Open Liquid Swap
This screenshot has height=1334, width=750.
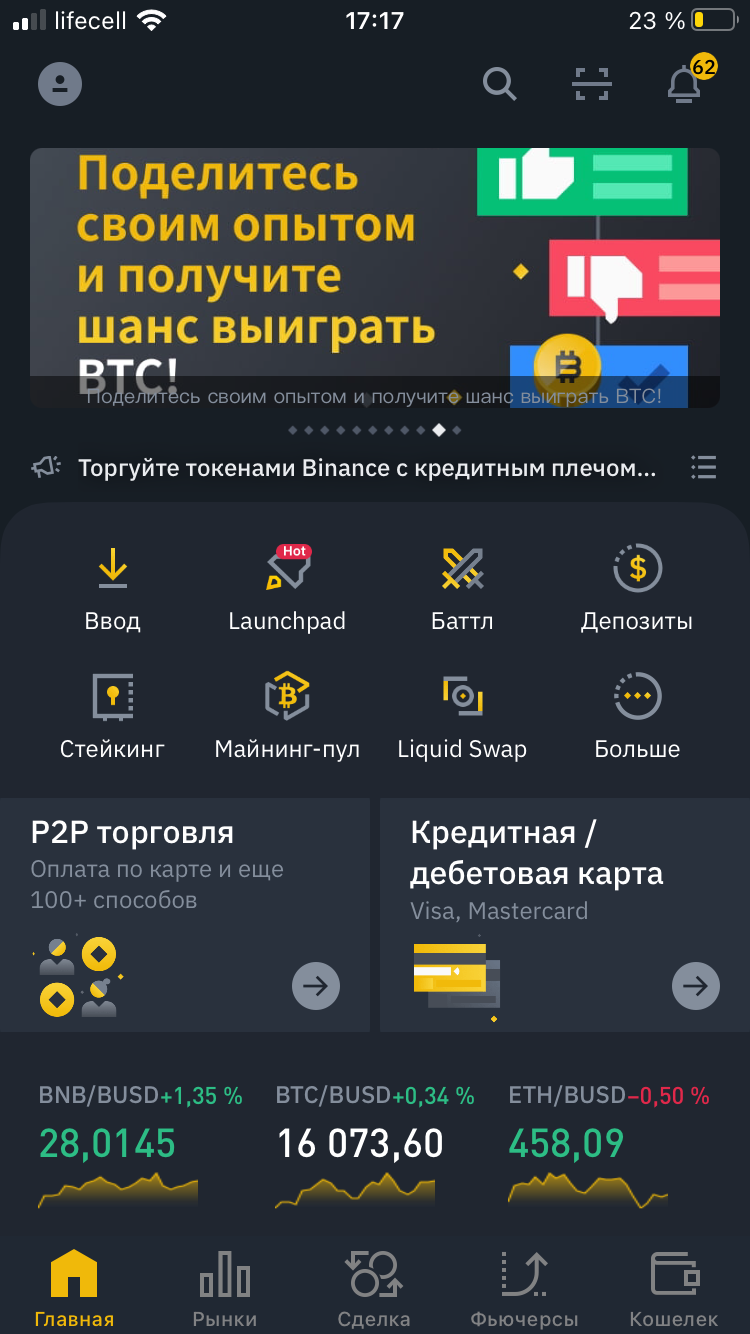(462, 717)
